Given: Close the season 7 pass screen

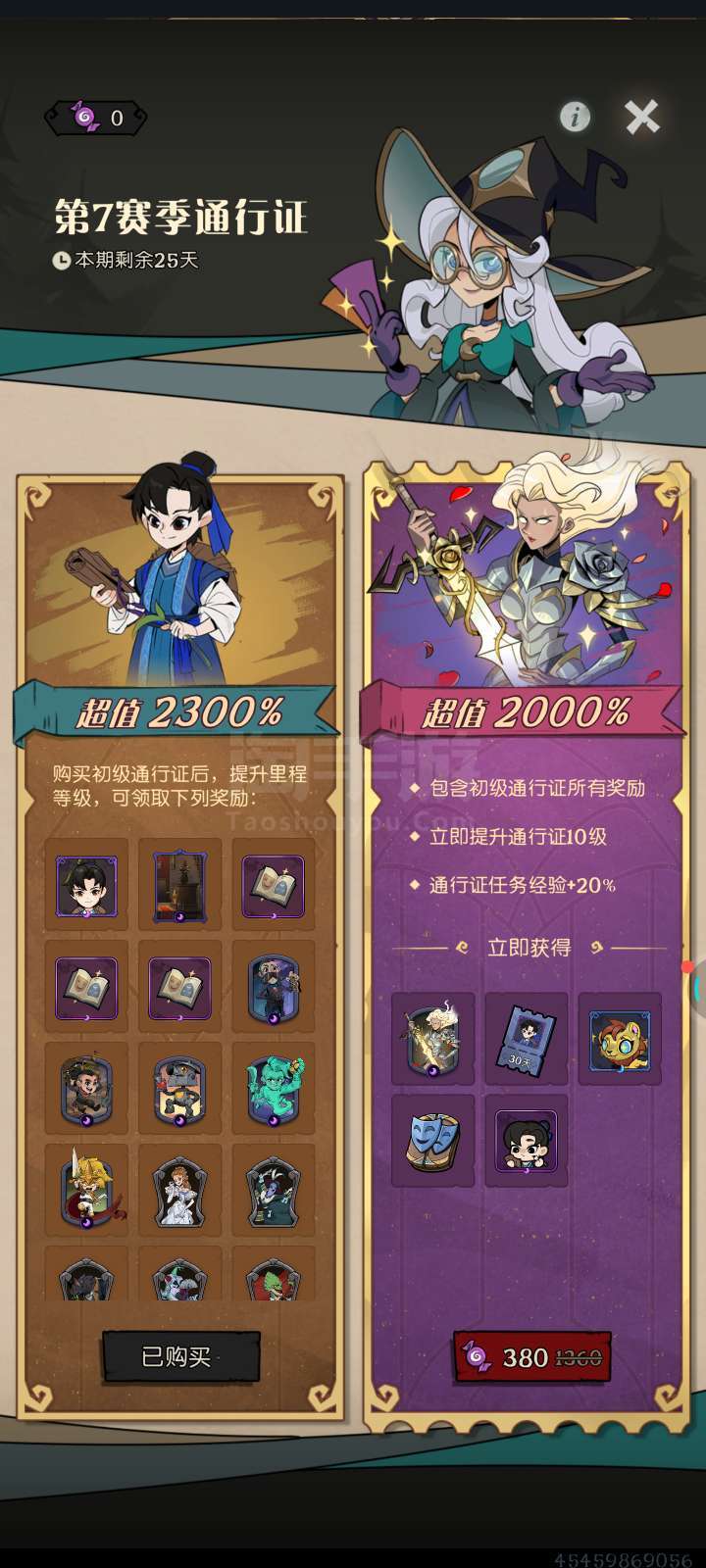Looking at the screenshot, I should [642, 118].
